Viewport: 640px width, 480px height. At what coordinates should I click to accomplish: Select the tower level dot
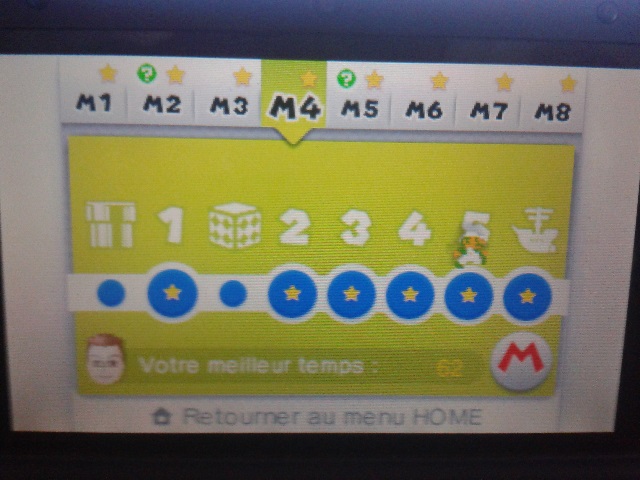coord(112,292)
